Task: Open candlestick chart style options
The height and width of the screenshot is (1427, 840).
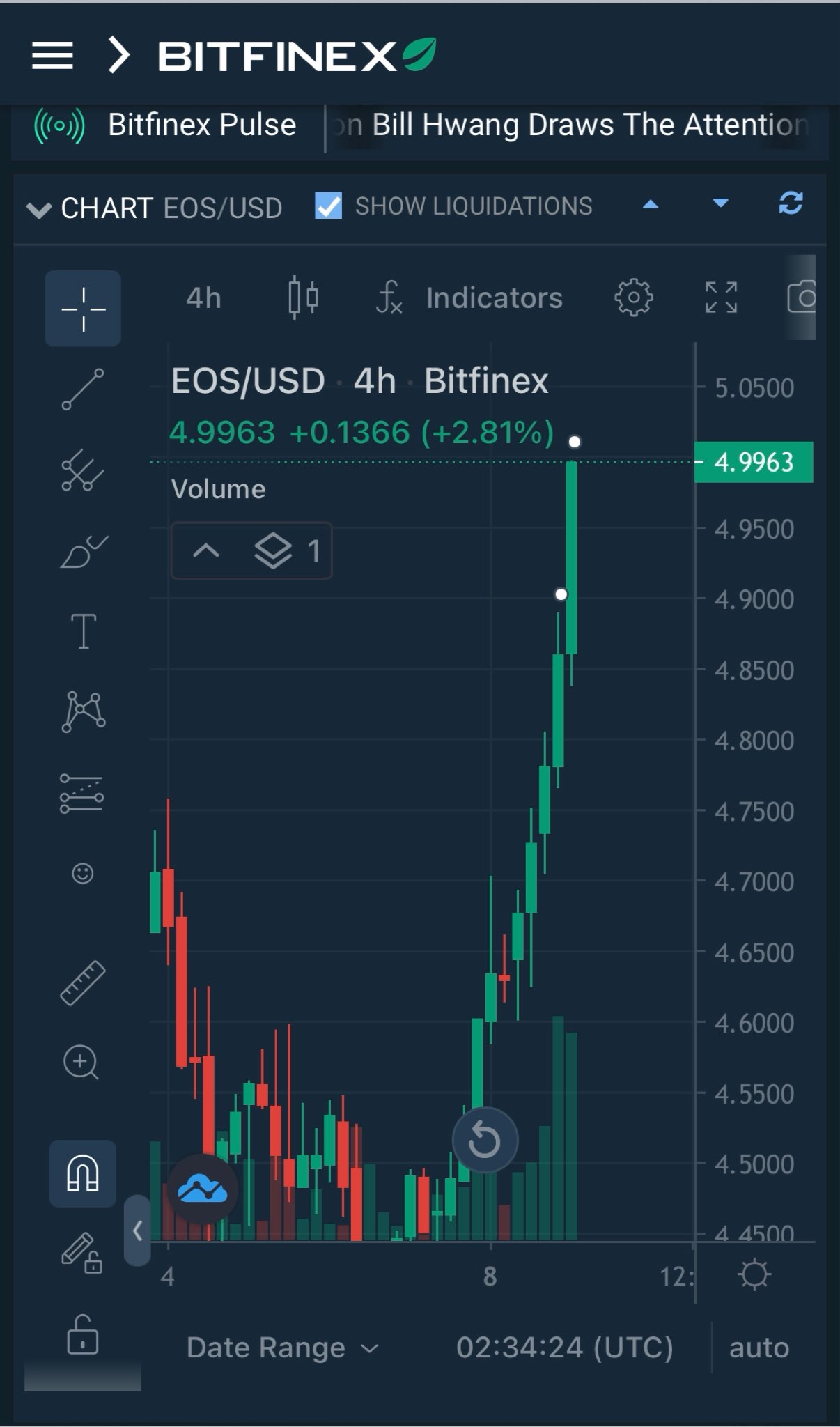Action: tap(303, 298)
